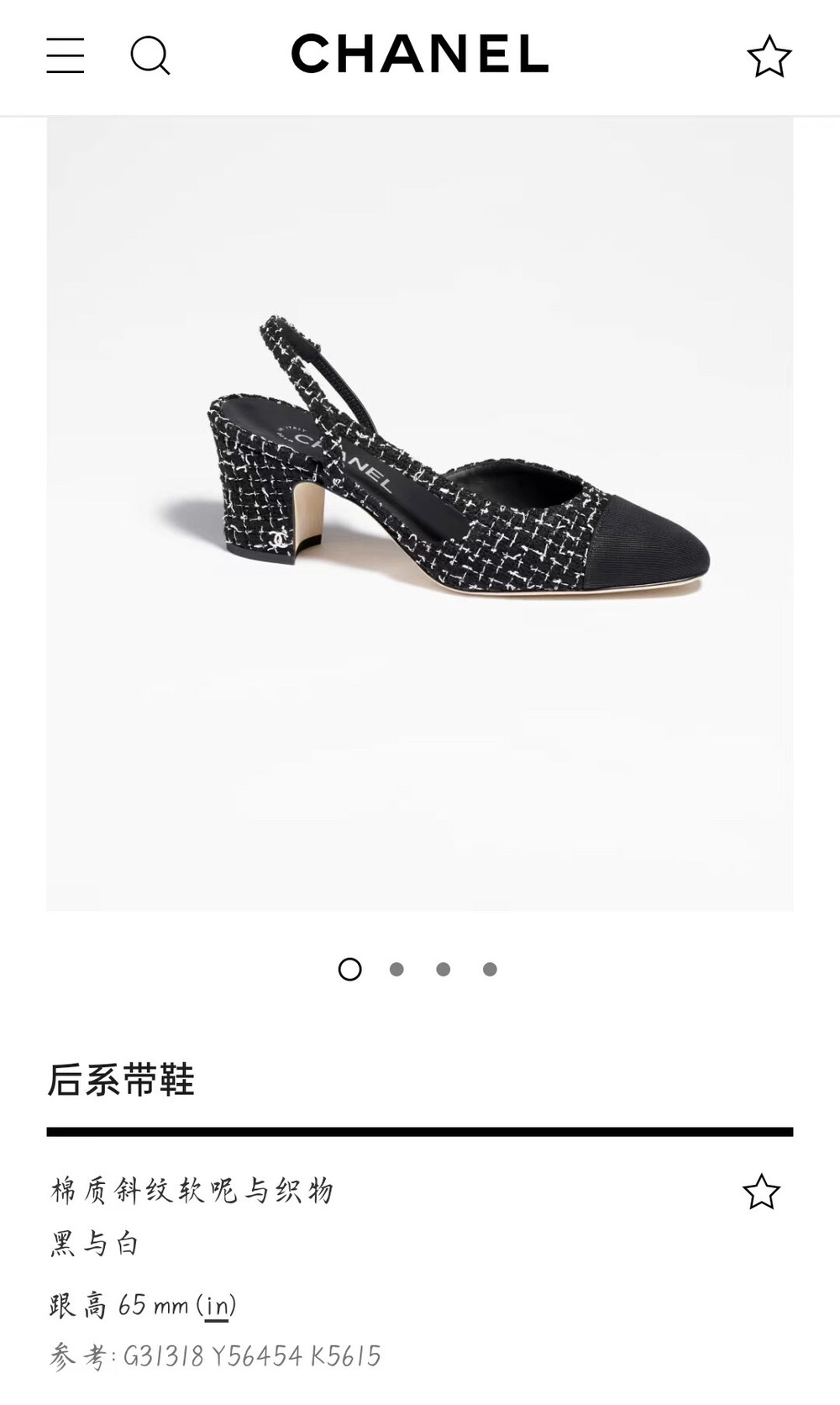Open the search magnifier icon

click(x=150, y=55)
